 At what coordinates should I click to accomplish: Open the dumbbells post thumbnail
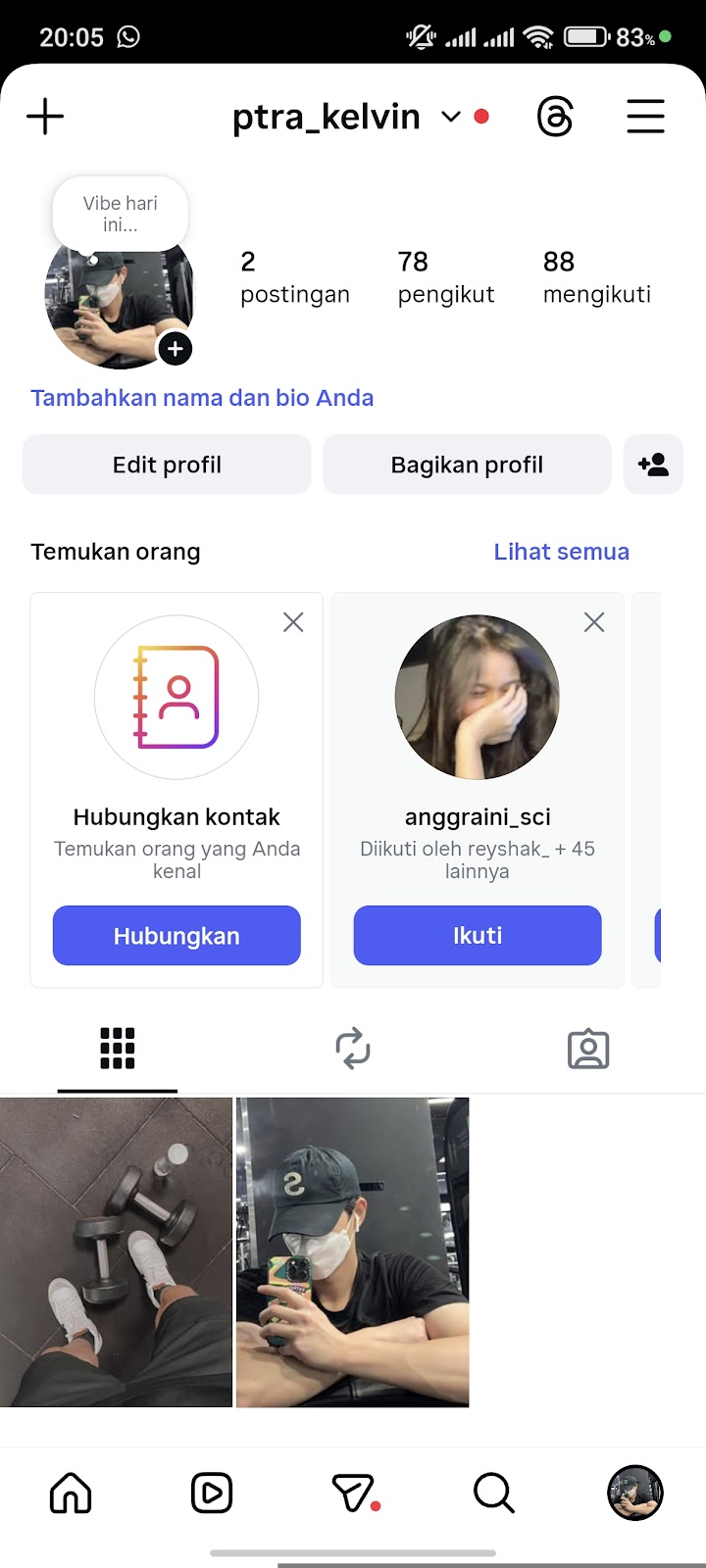coord(116,1252)
